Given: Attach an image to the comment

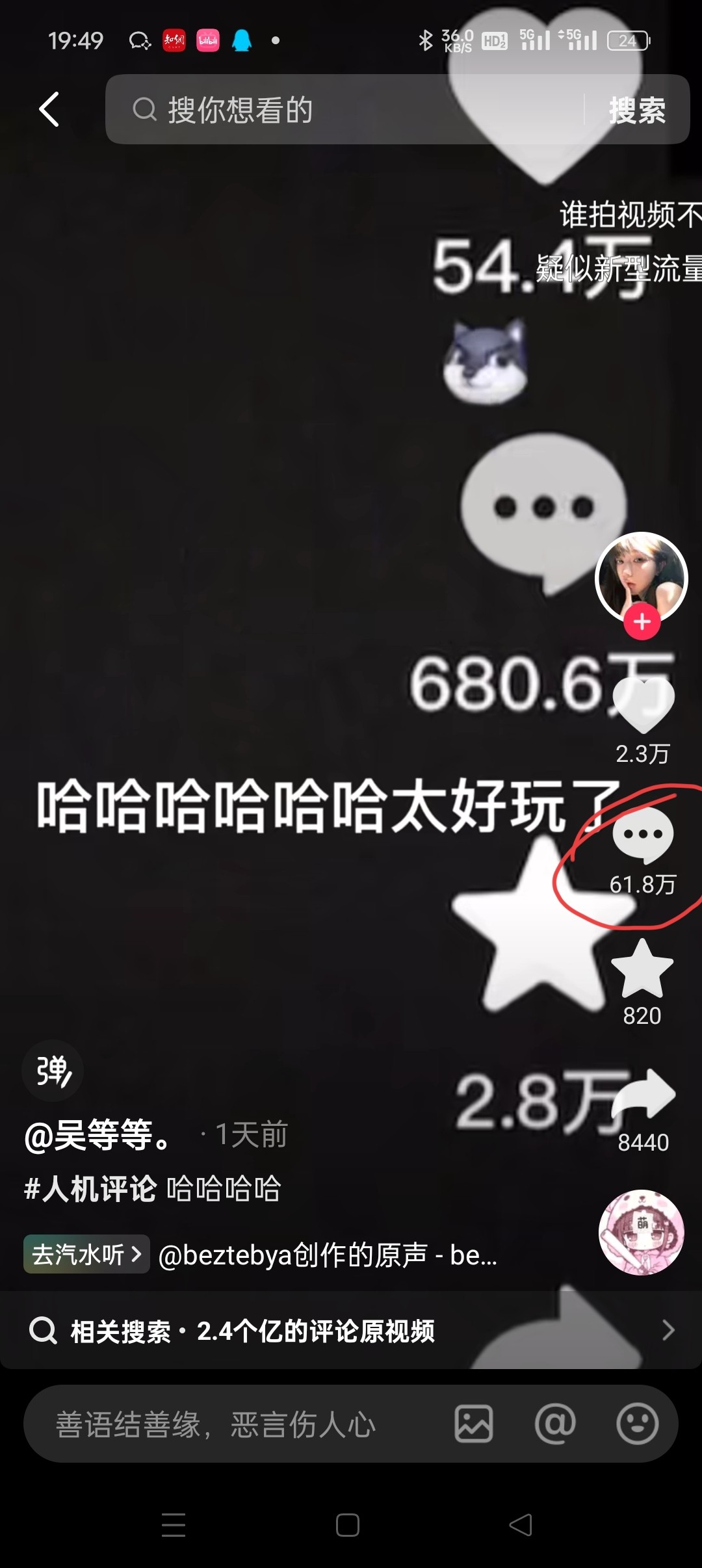Looking at the screenshot, I should [473, 1424].
